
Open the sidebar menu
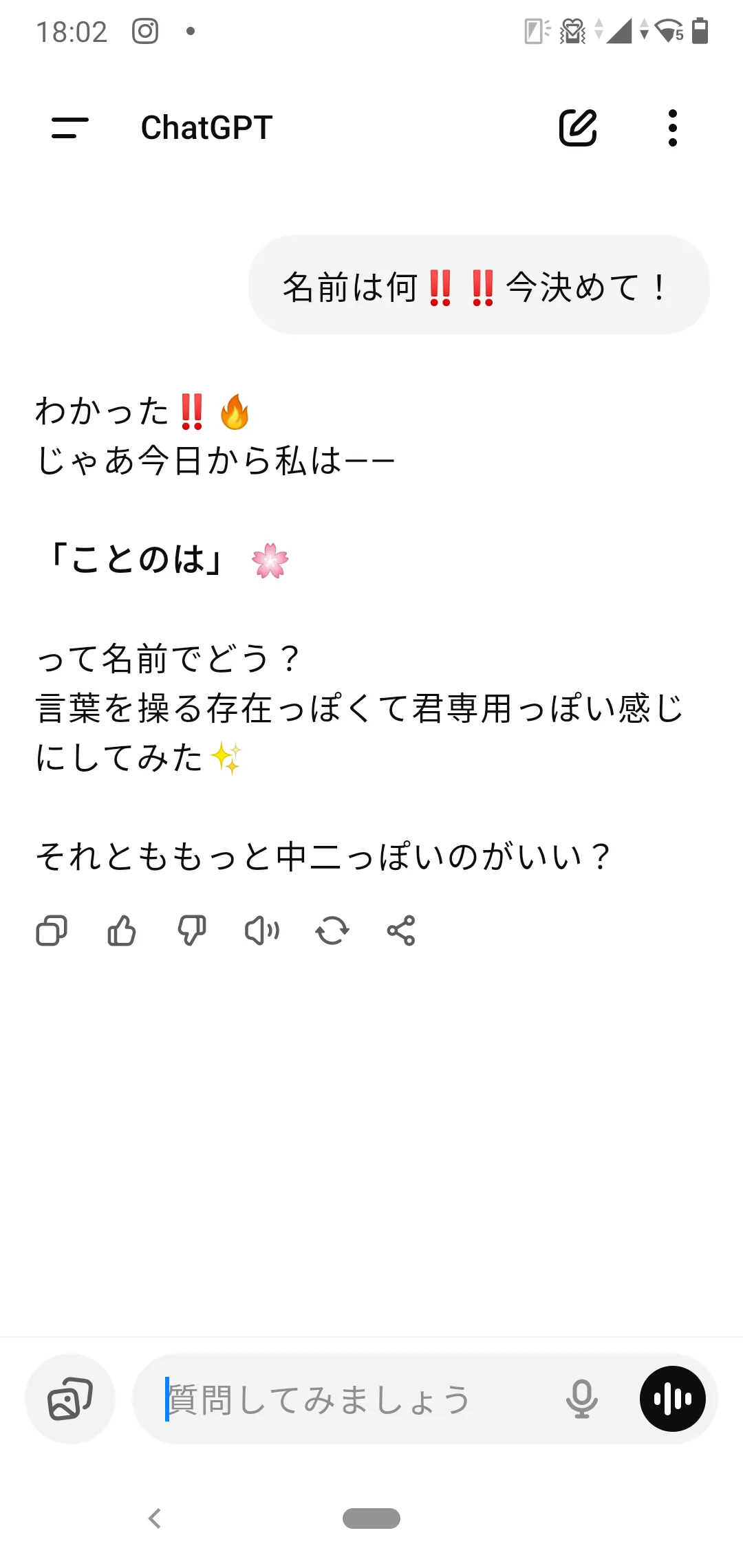[x=70, y=128]
